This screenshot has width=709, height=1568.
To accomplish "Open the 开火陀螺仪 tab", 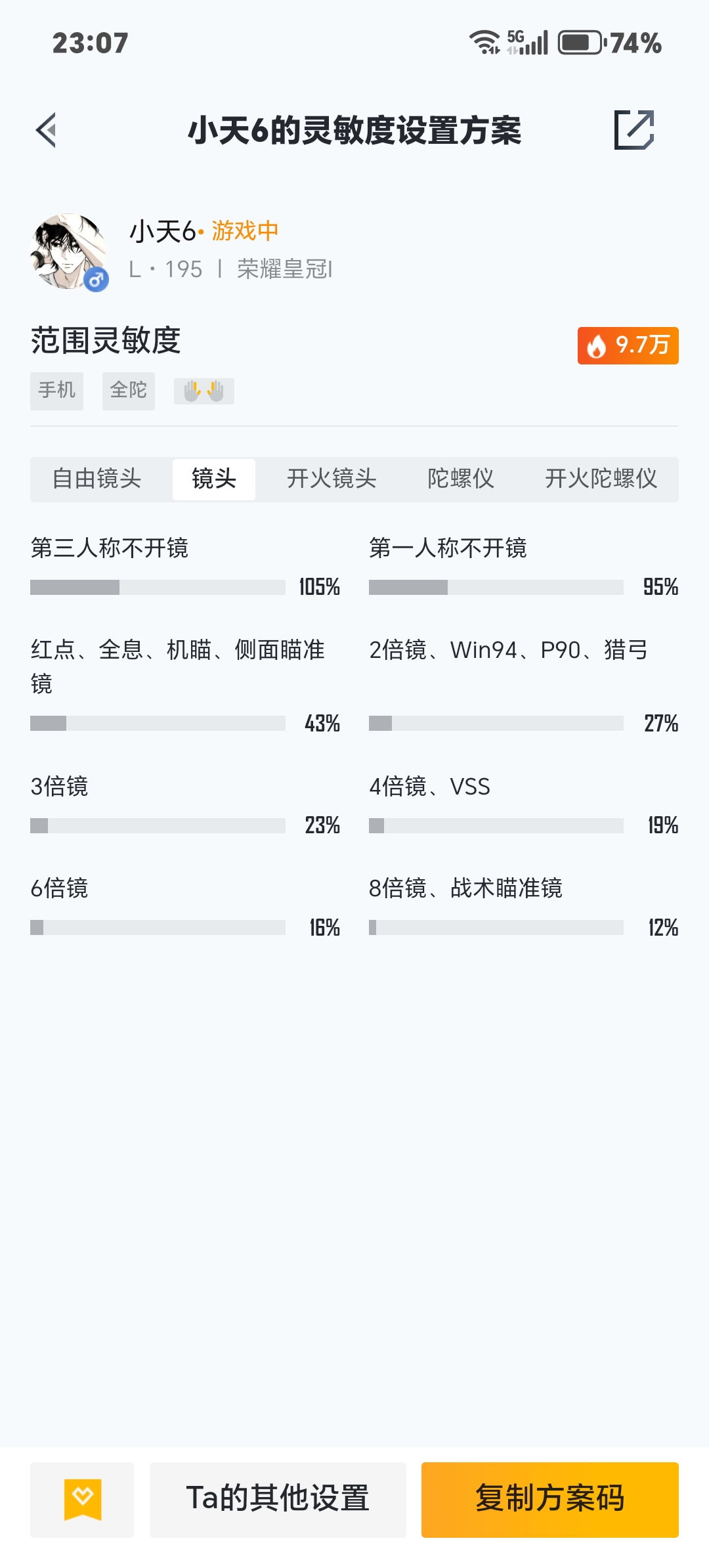I will tap(601, 479).
